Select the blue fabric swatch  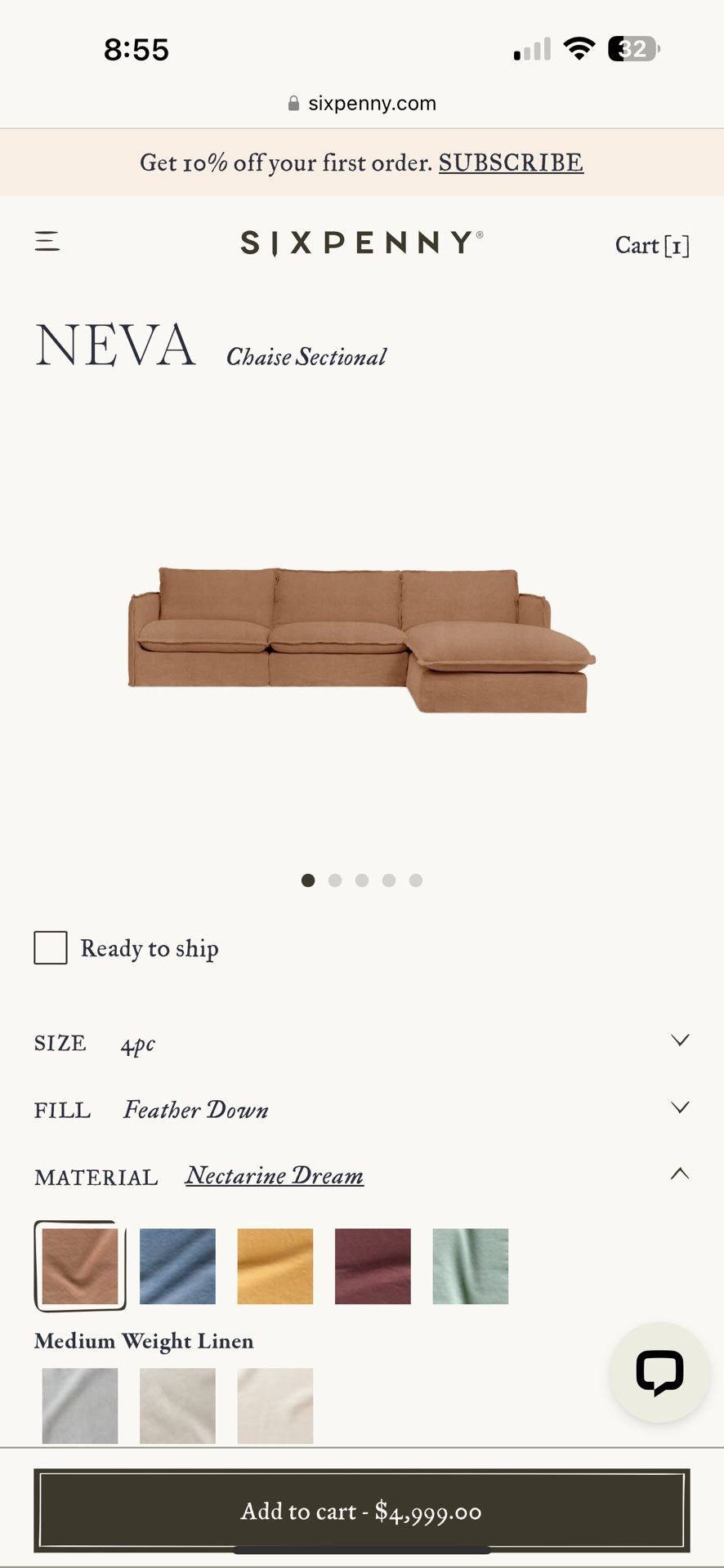click(177, 1266)
